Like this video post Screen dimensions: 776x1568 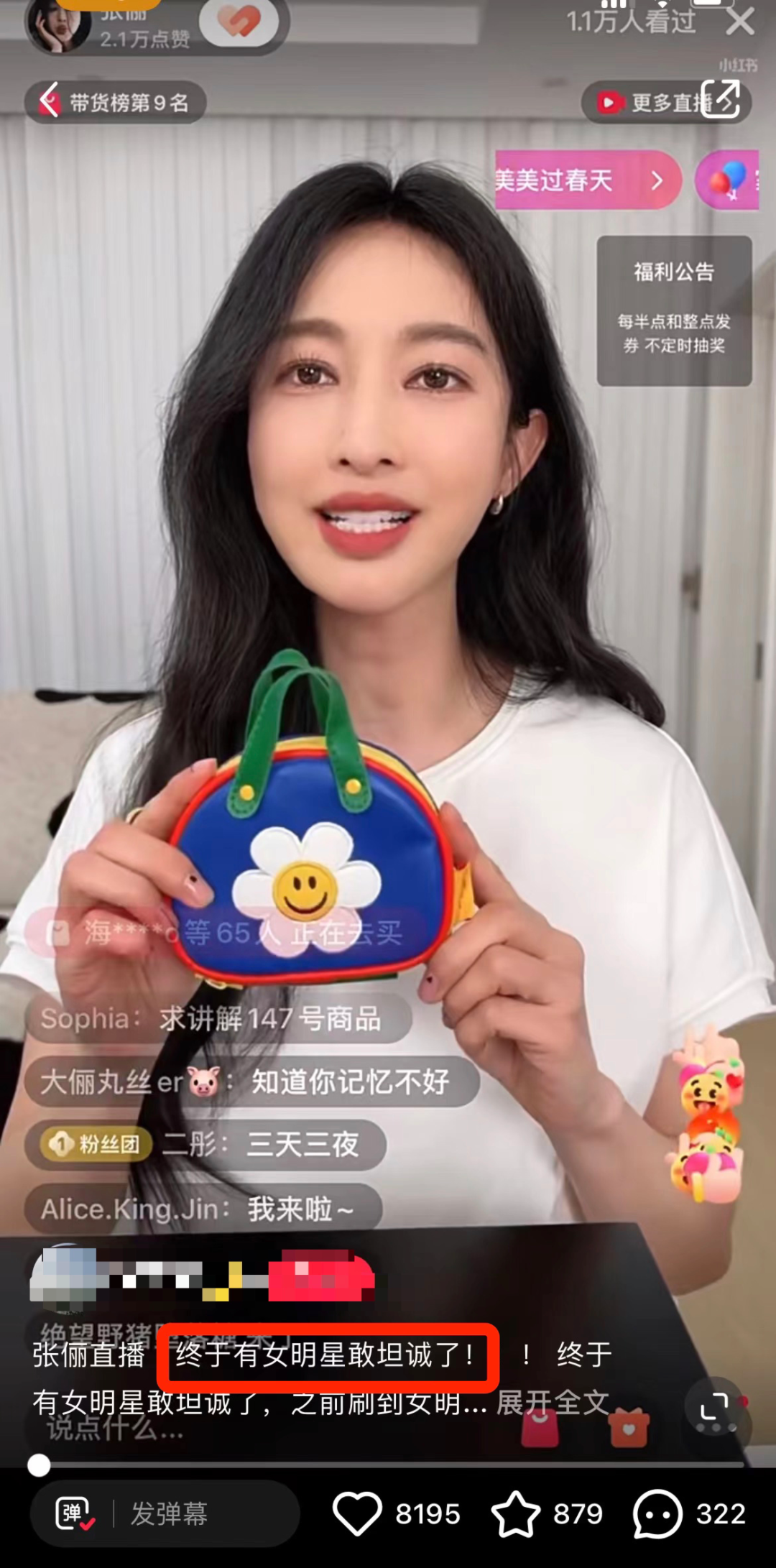(x=357, y=1513)
